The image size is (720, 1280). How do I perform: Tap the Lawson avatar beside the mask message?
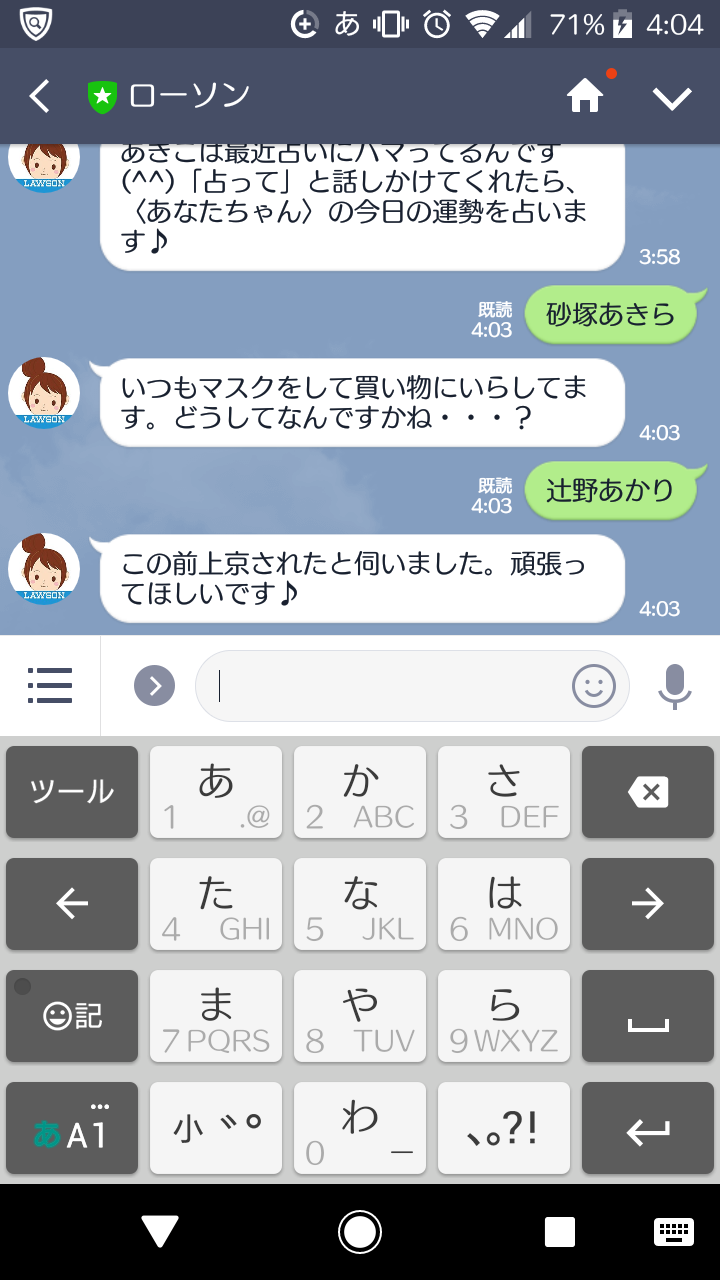tap(44, 393)
